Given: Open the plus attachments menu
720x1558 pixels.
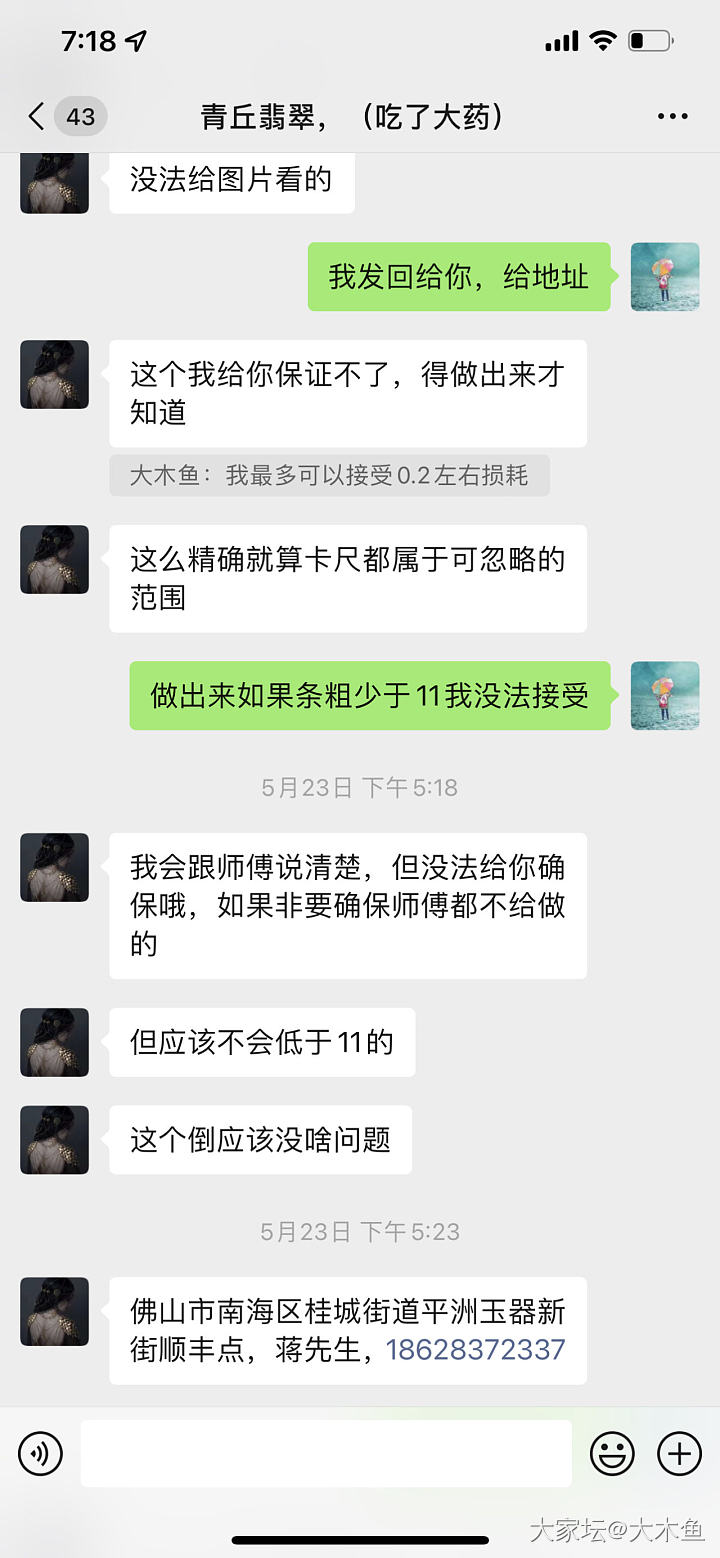Looking at the screenshot, I should tap(679, 1453).
